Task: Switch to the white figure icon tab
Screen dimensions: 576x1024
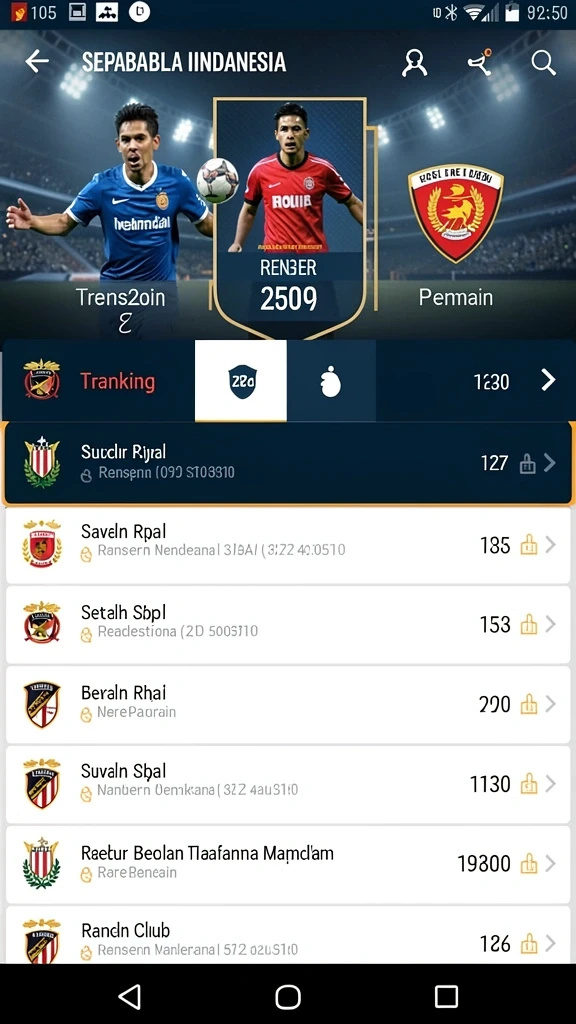Action: click(x=331, y=381)
